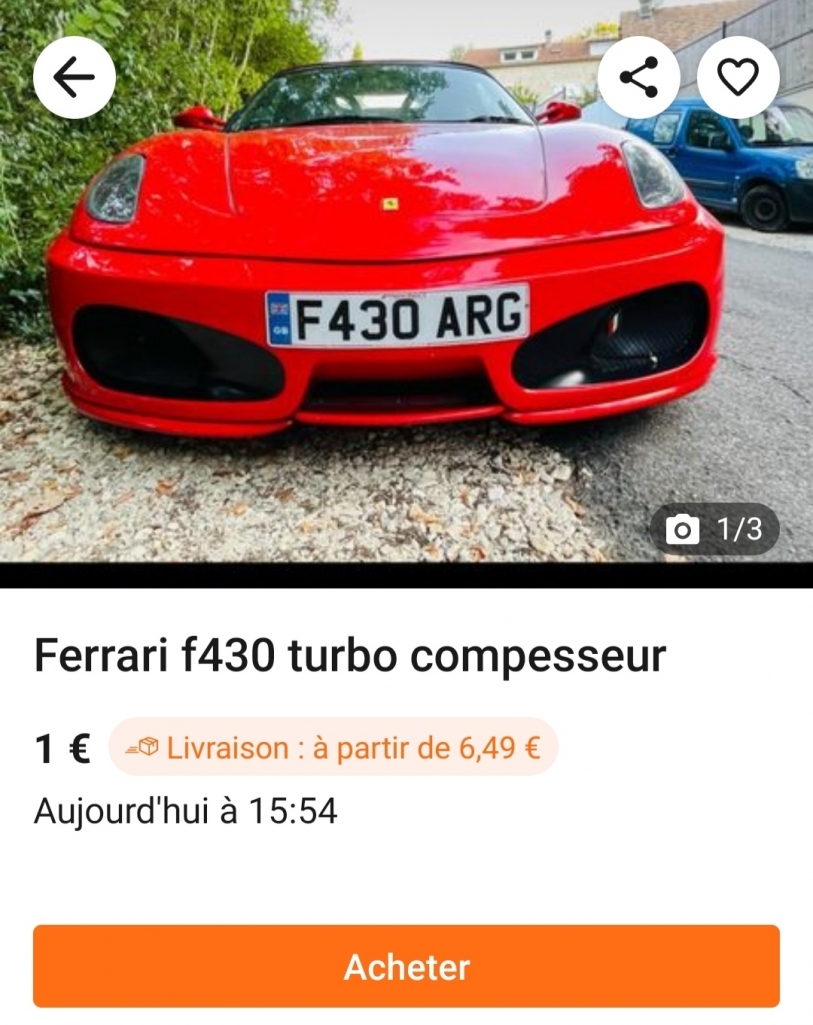
Task: Open the Livraison à partir de 6,49 € chip
Action: tap(333, 747)
